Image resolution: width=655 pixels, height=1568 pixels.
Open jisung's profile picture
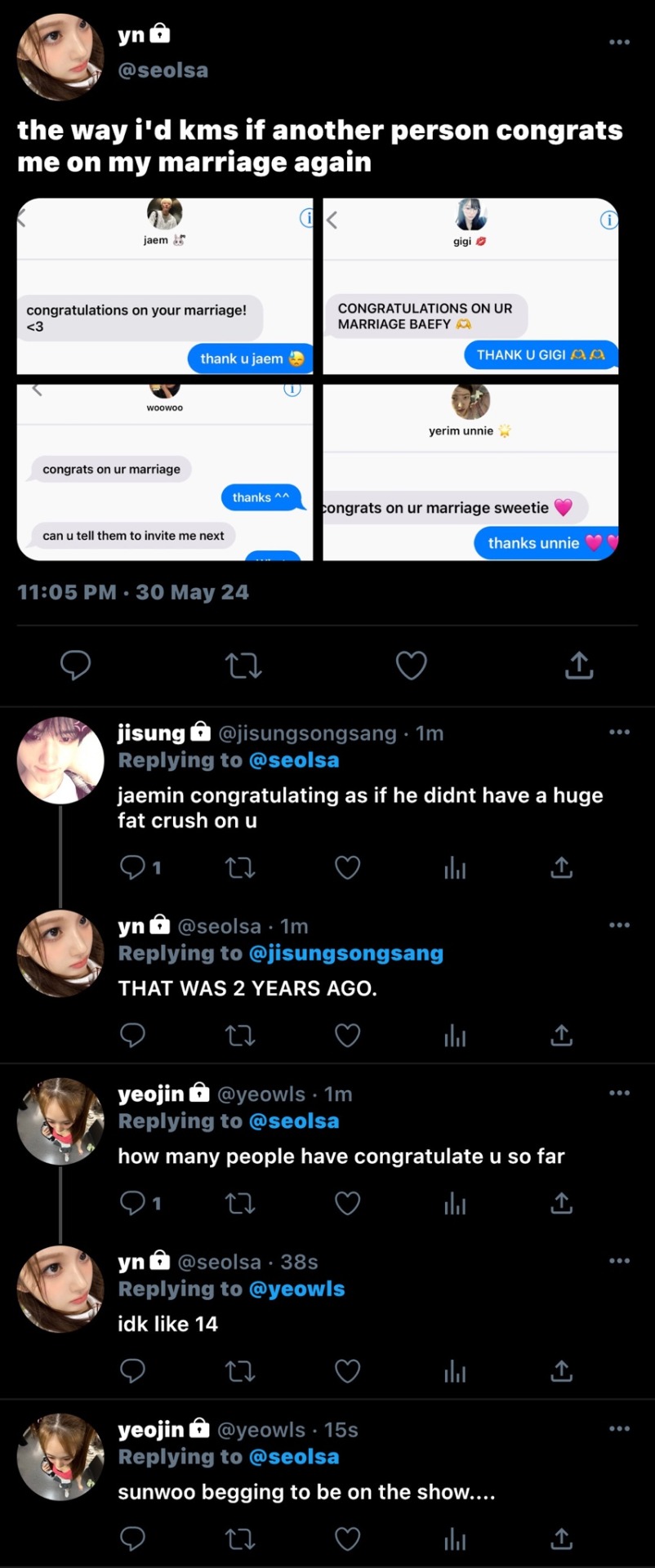point(60,760)
